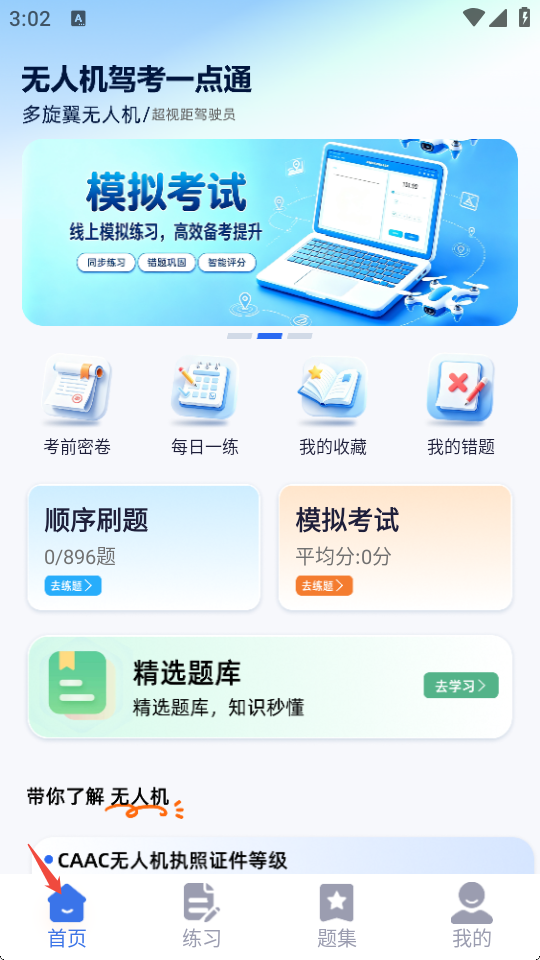Open 我的错题 wrong questions
The width and height of the screenshot is (540, 960).
pos(460,405)
